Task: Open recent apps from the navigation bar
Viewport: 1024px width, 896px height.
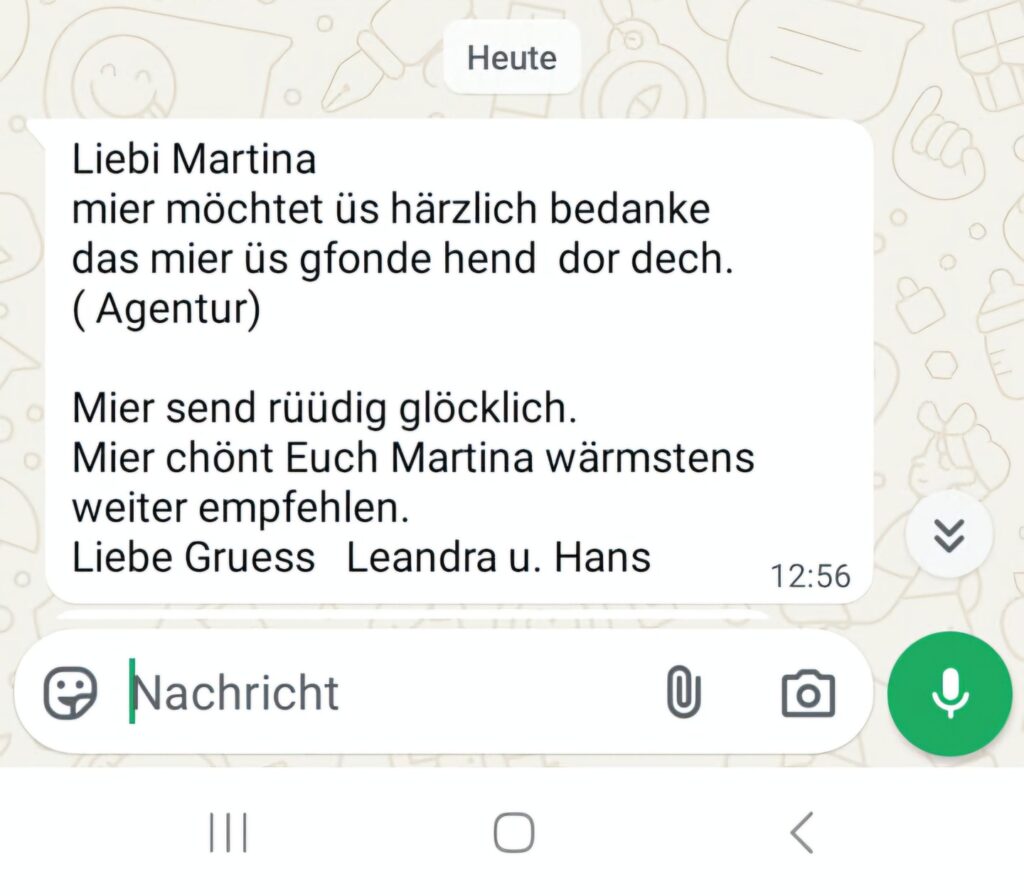Action: click(228, 832)
